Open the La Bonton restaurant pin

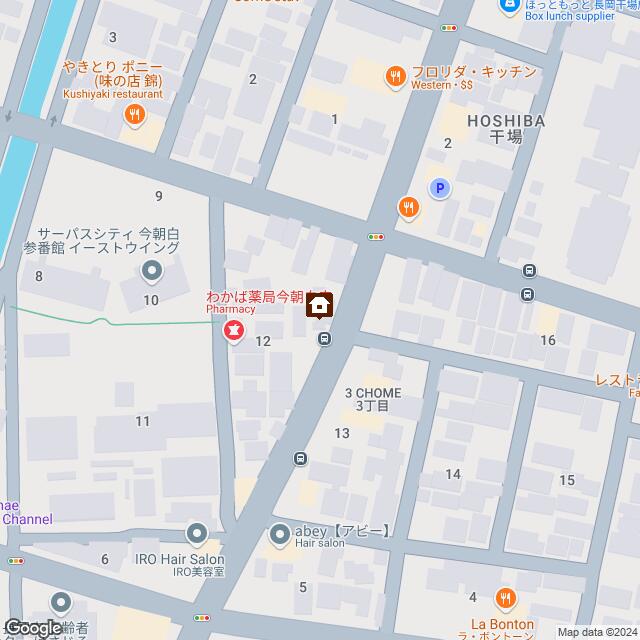[x=506, y=598]
